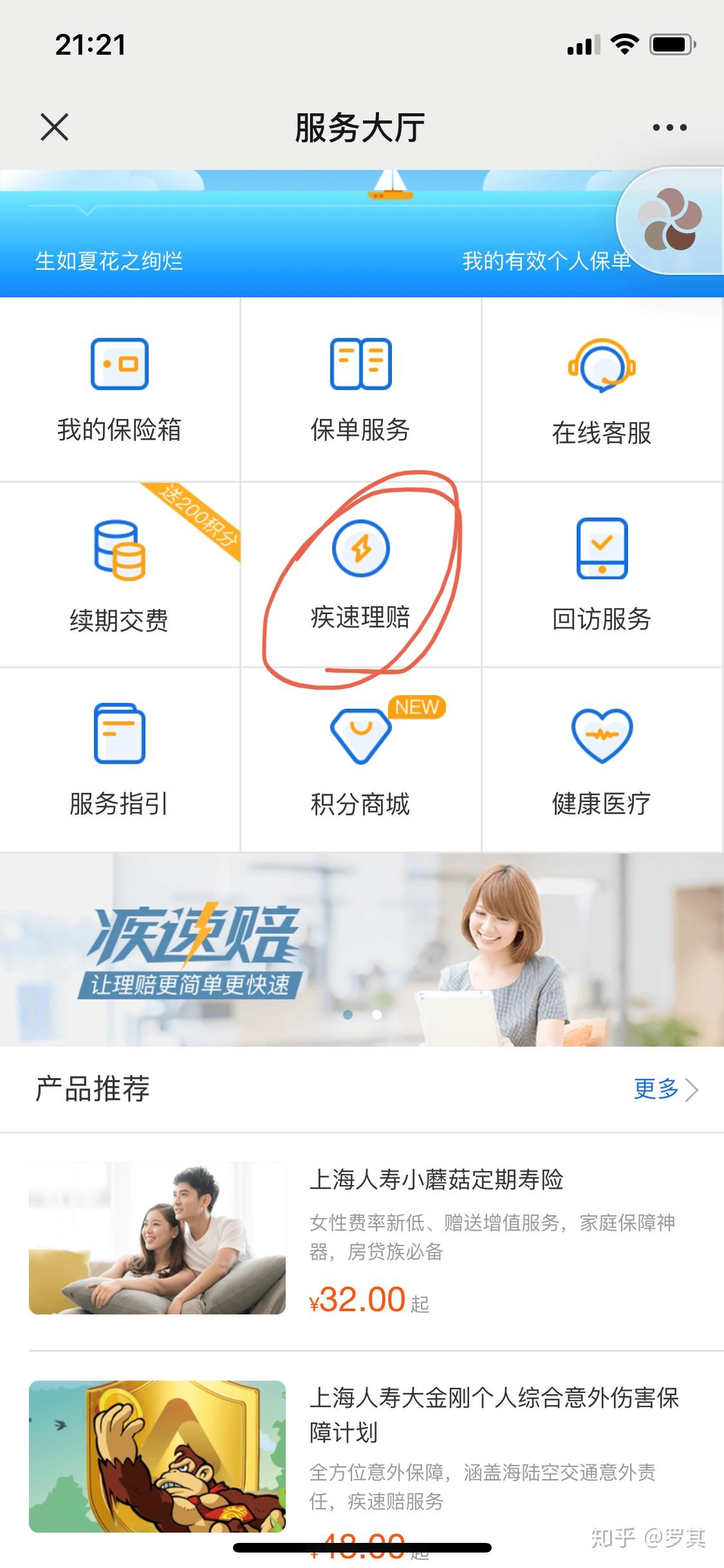
Task: Open the three-dot overflow menu
Action: click(x=669, y=127)
